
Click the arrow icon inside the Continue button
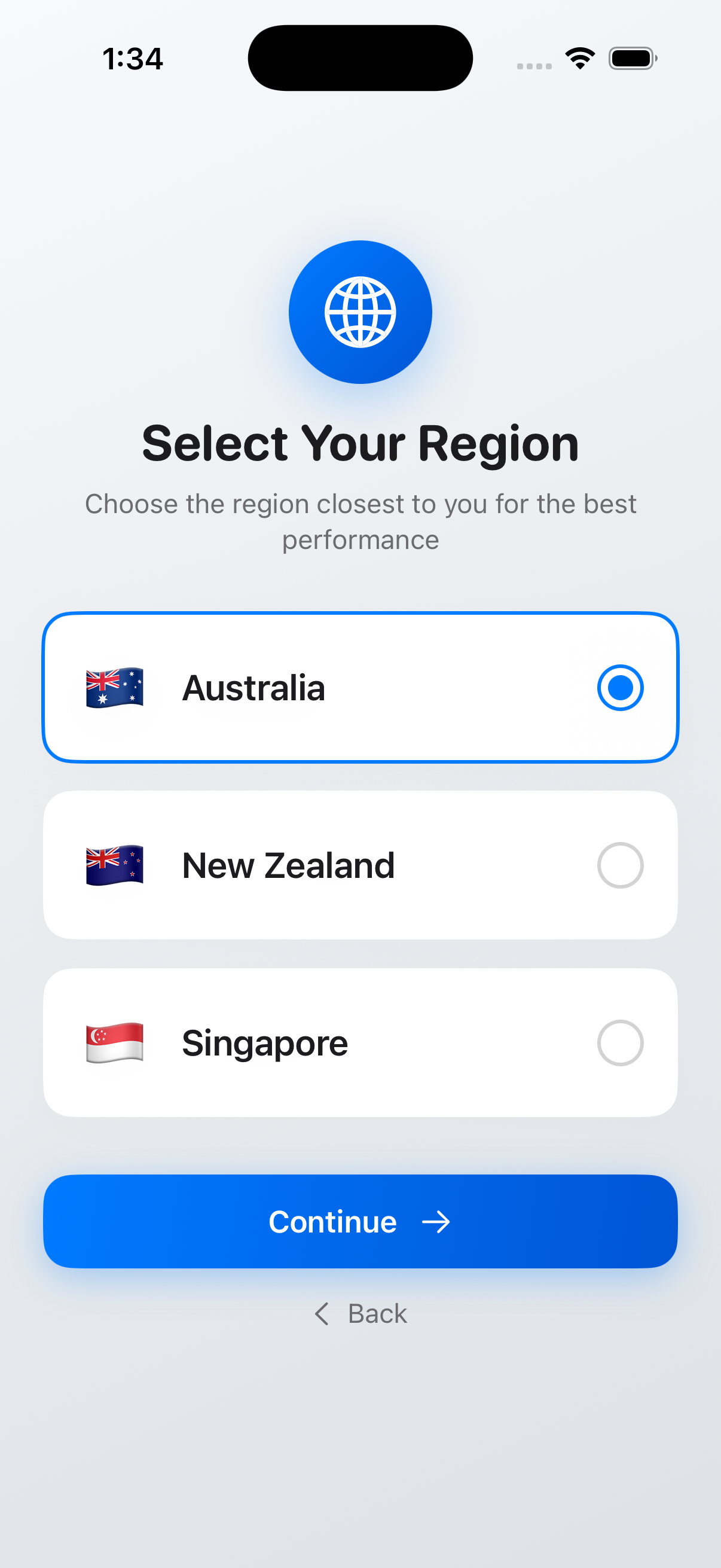[437, 1221]
